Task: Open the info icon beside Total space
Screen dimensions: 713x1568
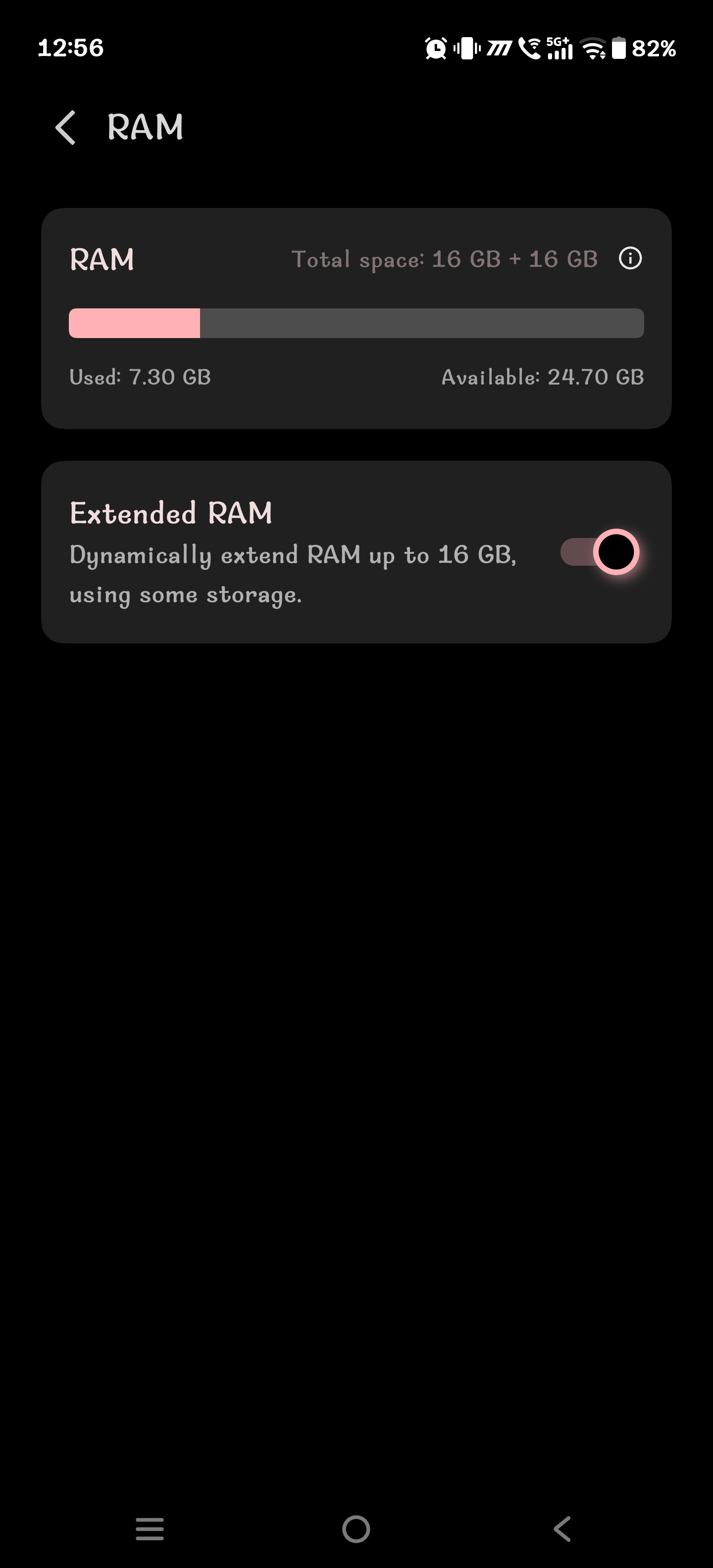Action: click(630, 259)
